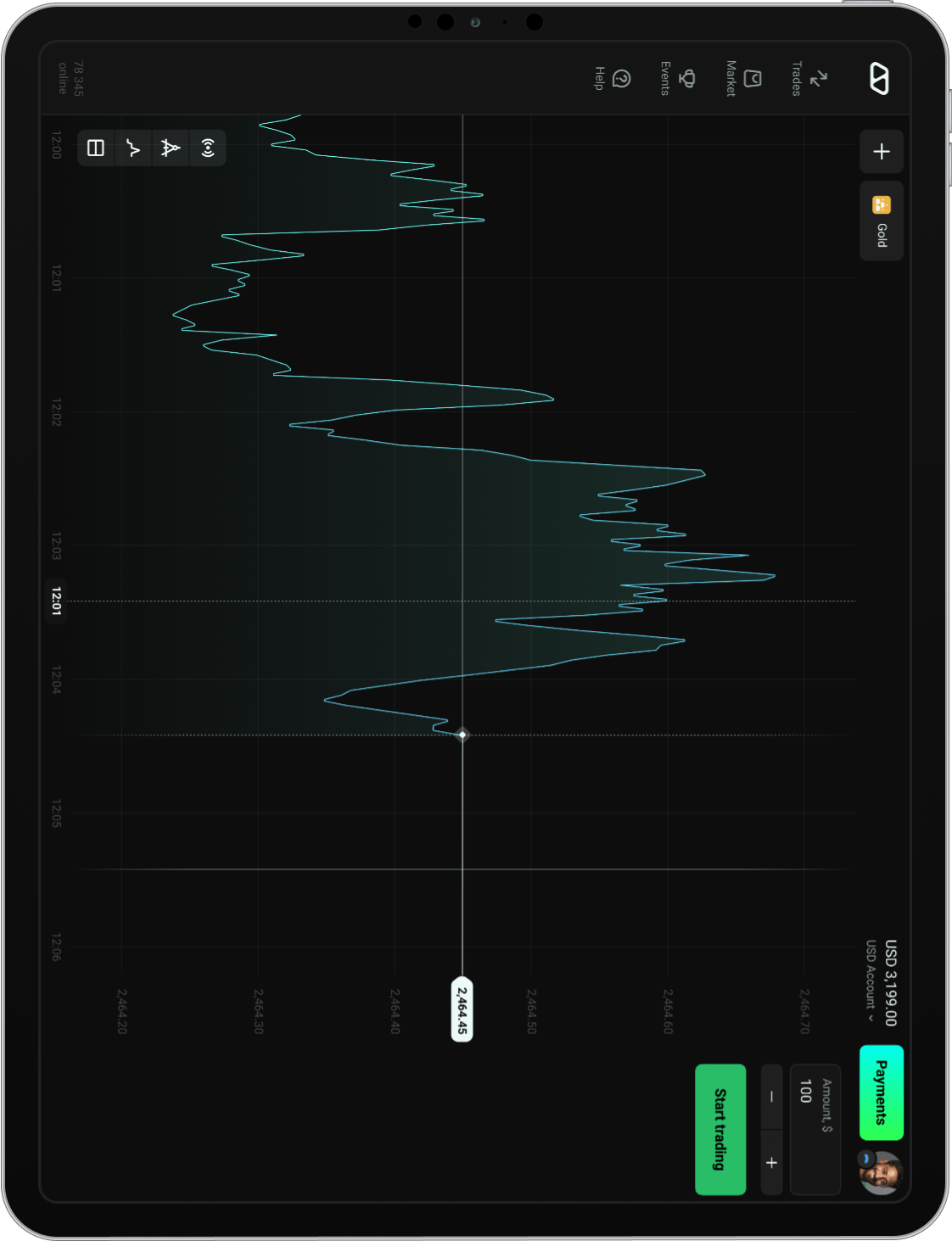Open the signals indicator icon

tap(208, 148)
